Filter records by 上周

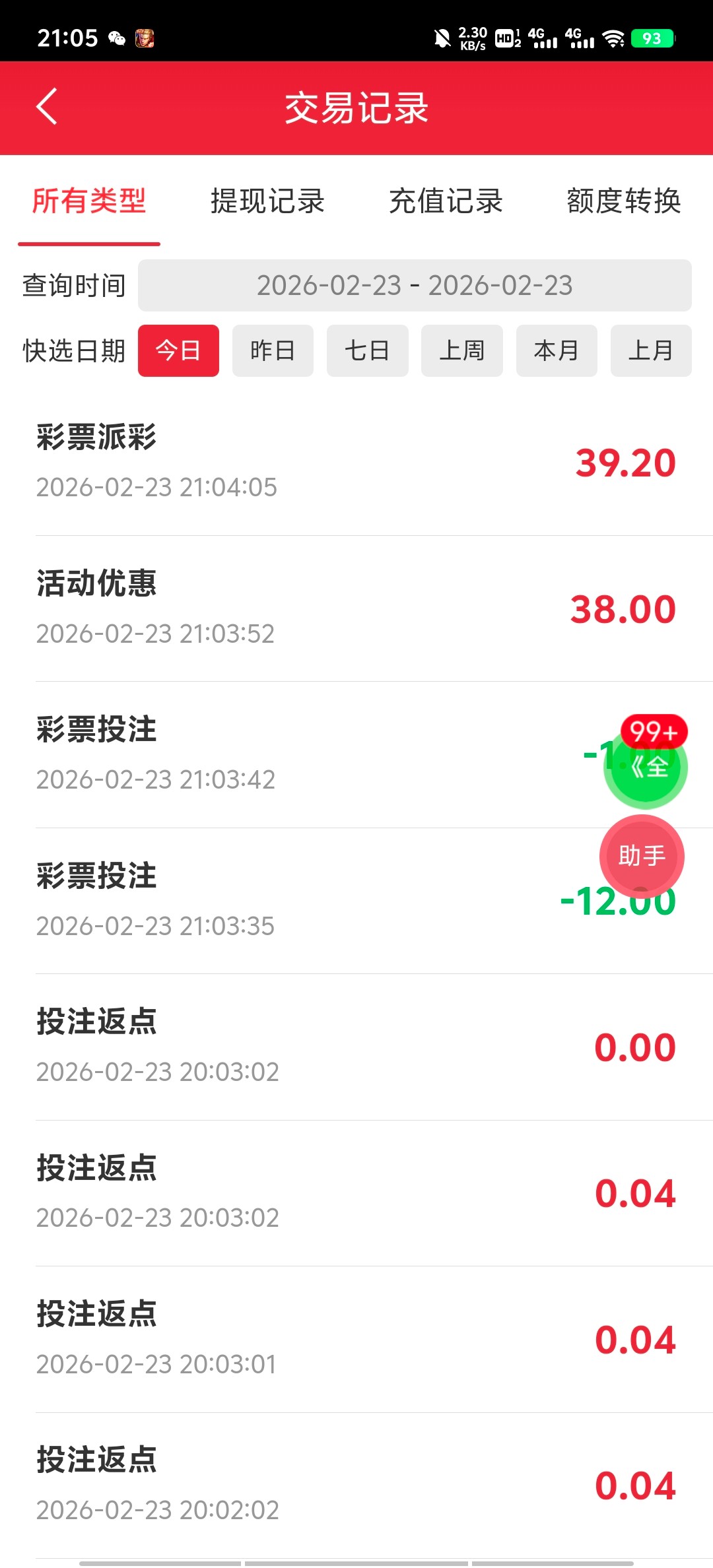click(461, 350)
